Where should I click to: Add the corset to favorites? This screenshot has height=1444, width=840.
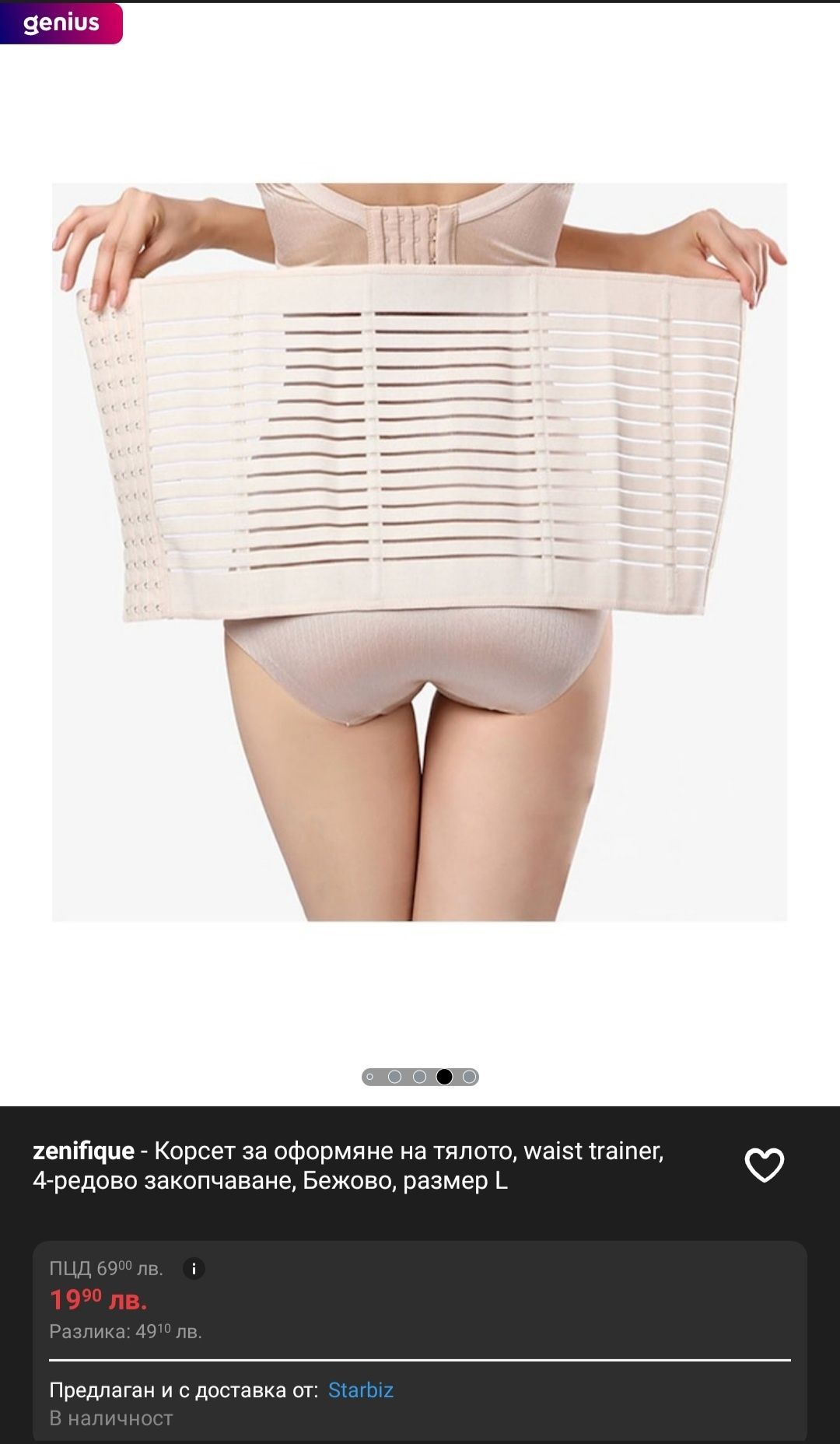tap(764, 1165)
